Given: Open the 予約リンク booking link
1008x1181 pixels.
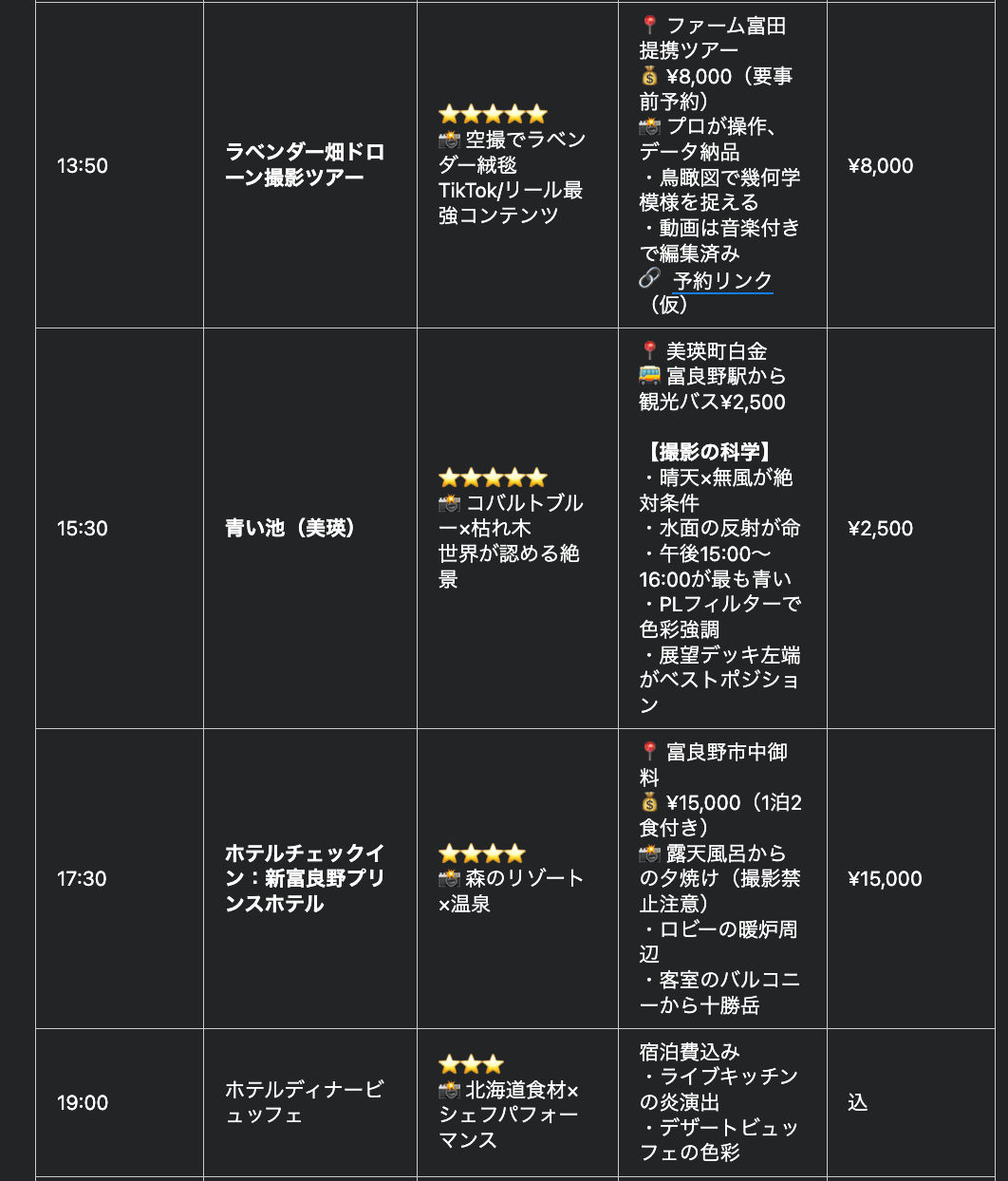Looking at the screenshot, I should tap(722, 281).
